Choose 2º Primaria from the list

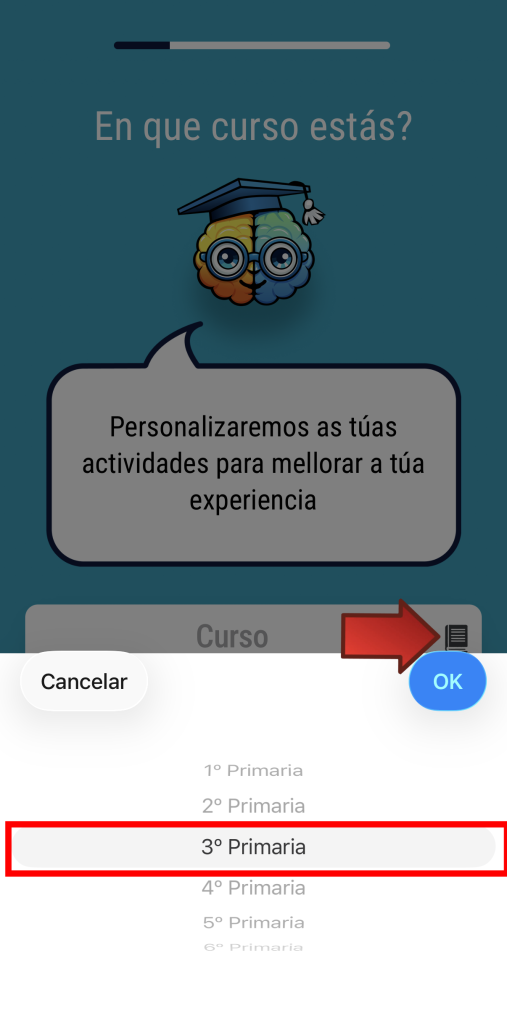(x=254, y=806)
